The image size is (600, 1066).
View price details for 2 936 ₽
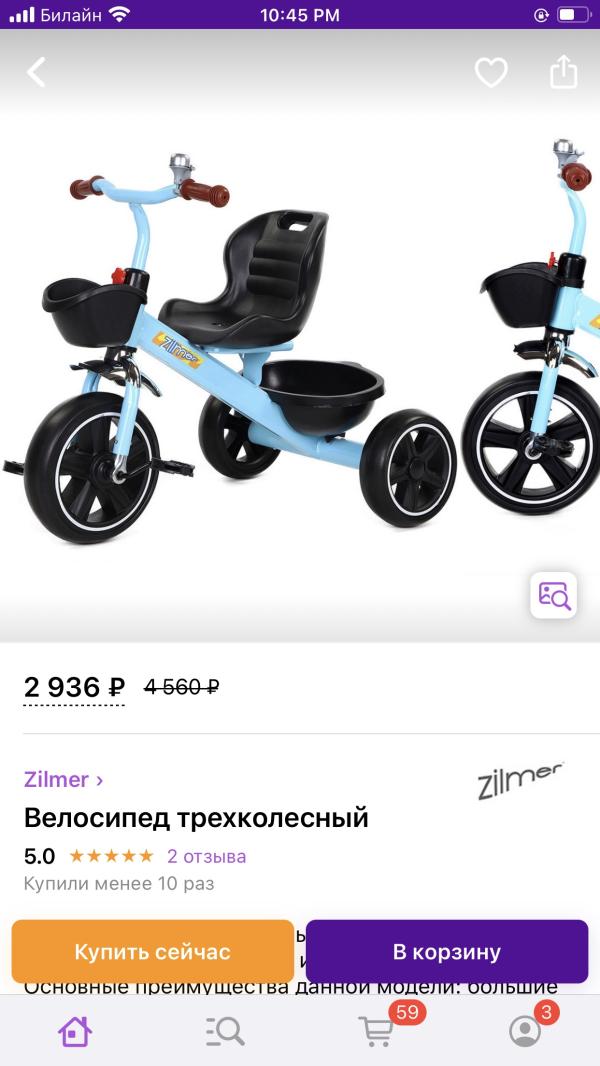pos(74,688)
